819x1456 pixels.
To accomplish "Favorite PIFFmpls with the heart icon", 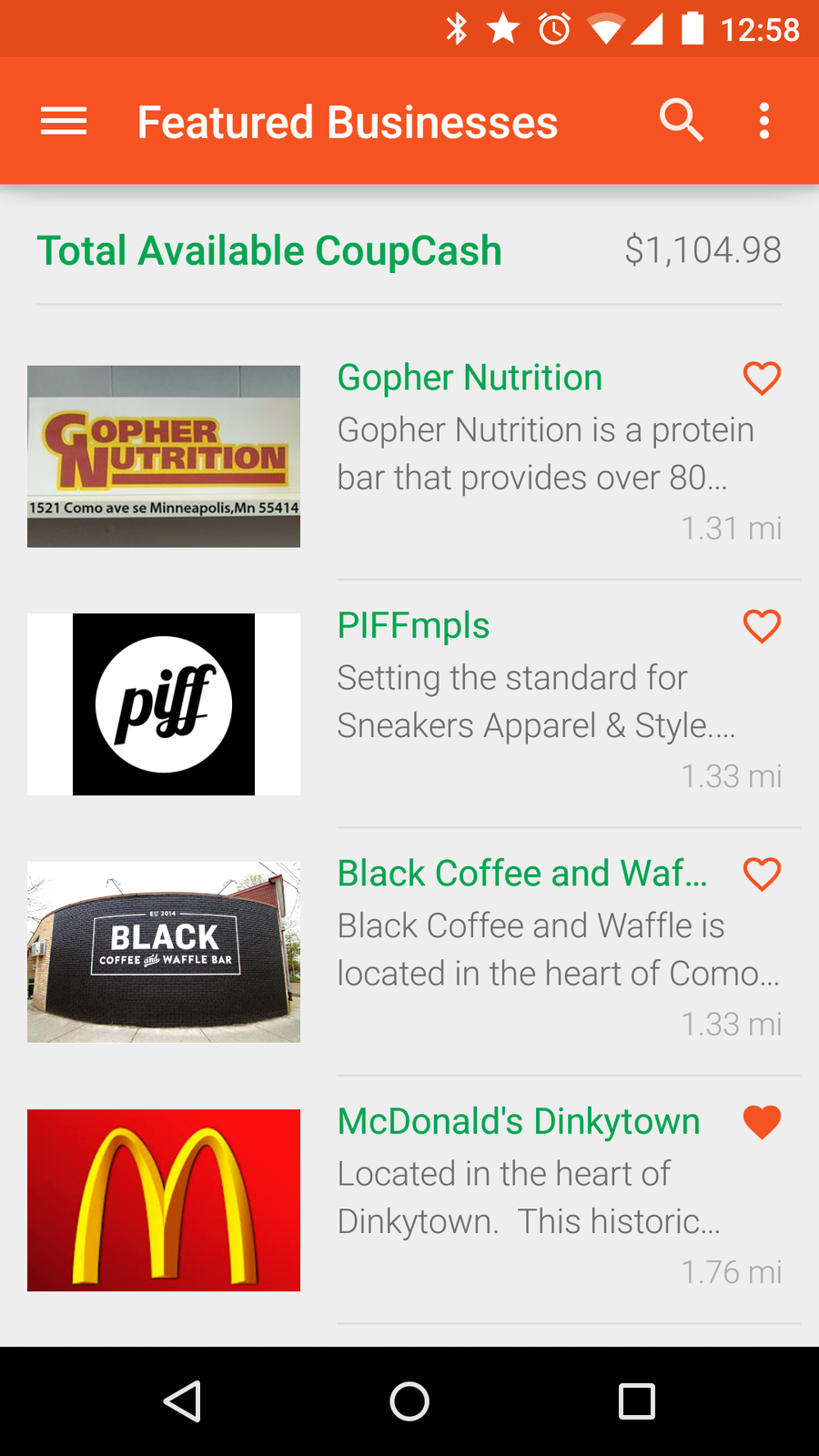I will pyautogui.click(x=762, y=626).
